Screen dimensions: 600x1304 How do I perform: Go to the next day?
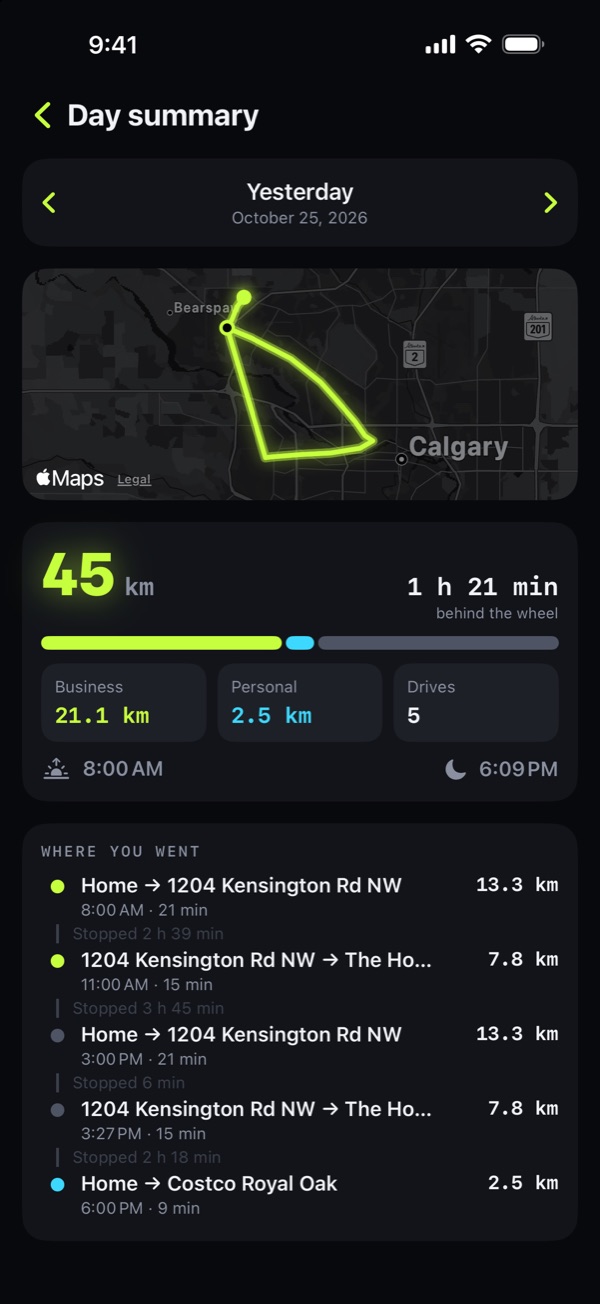coord(550,203)
